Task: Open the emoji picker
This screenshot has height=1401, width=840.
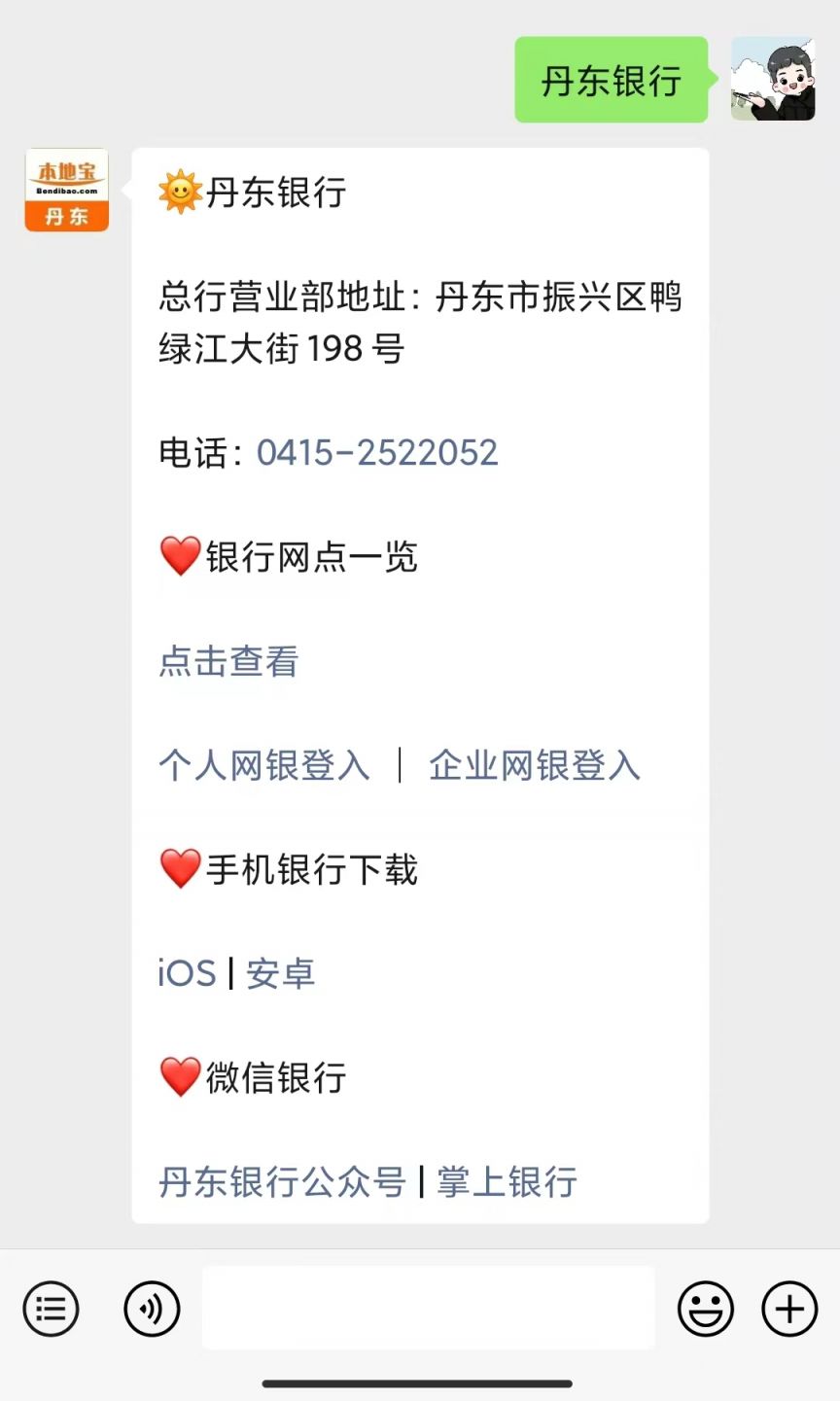Action: click(705, 1309)
